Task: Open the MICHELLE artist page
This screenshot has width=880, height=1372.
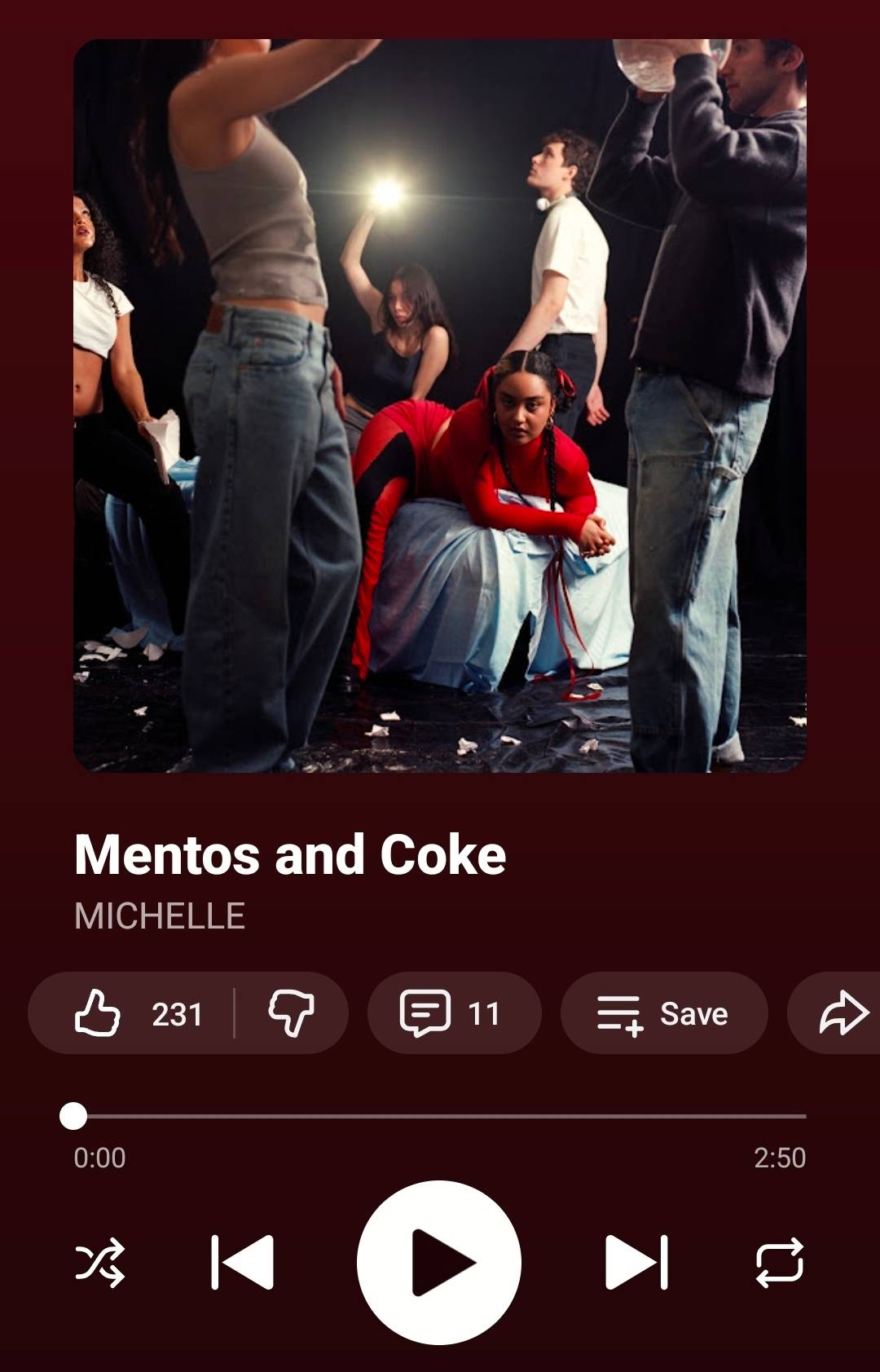Action: coord(160,916)
